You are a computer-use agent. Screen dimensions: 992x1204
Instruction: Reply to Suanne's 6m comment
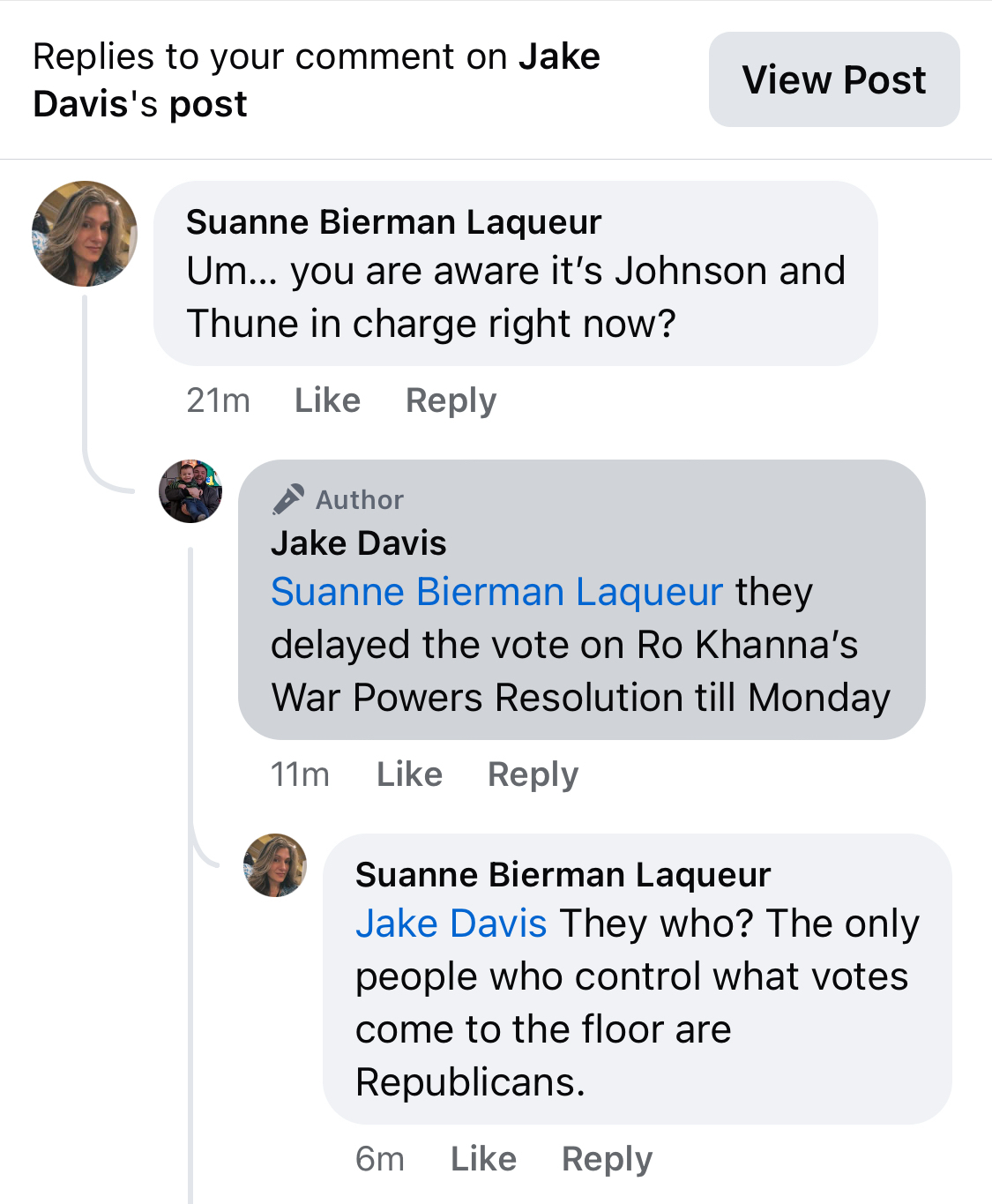point(607,1159)
